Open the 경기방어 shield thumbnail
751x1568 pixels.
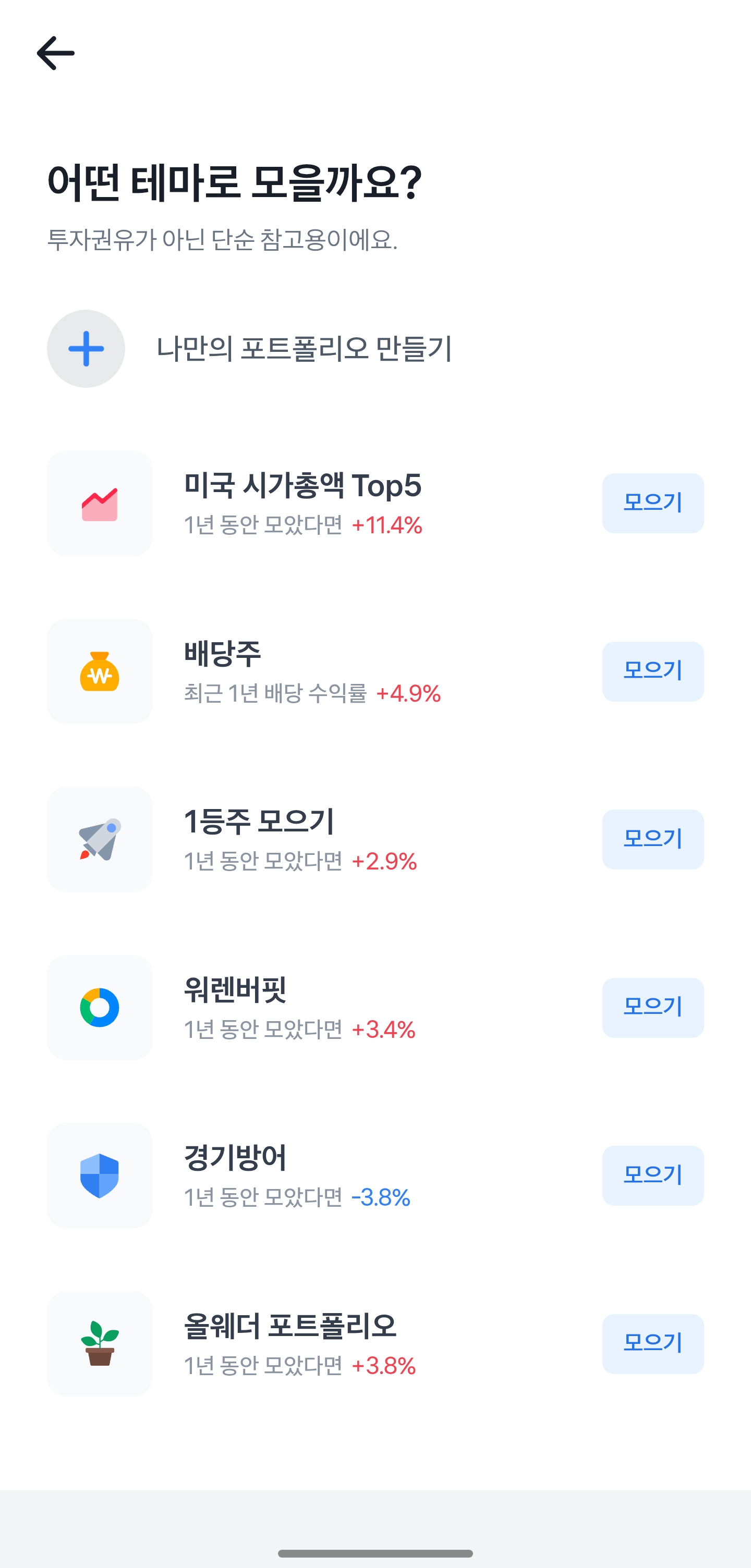100,1175
